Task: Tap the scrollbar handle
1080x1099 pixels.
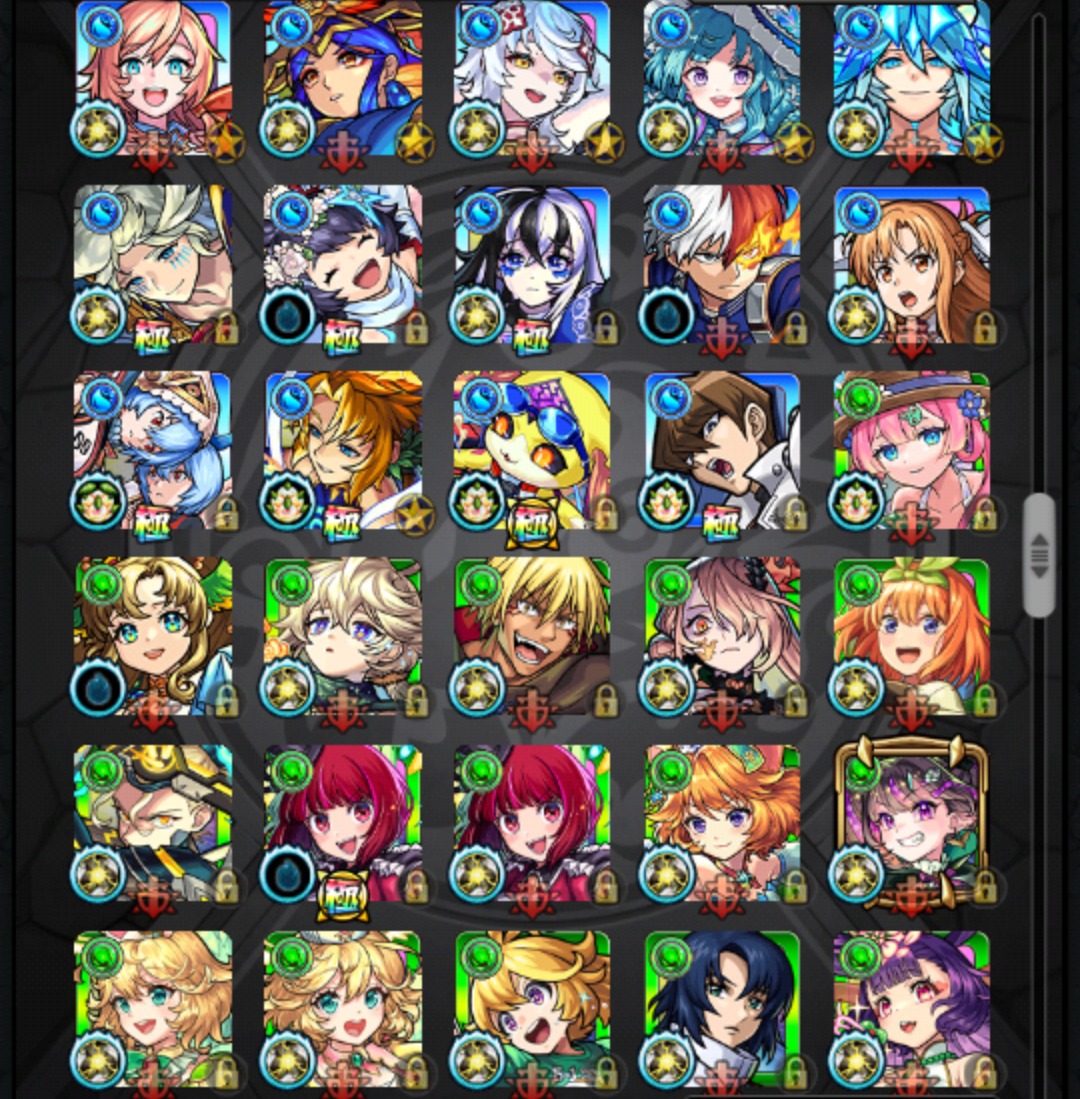Action: pos(1038,554)
